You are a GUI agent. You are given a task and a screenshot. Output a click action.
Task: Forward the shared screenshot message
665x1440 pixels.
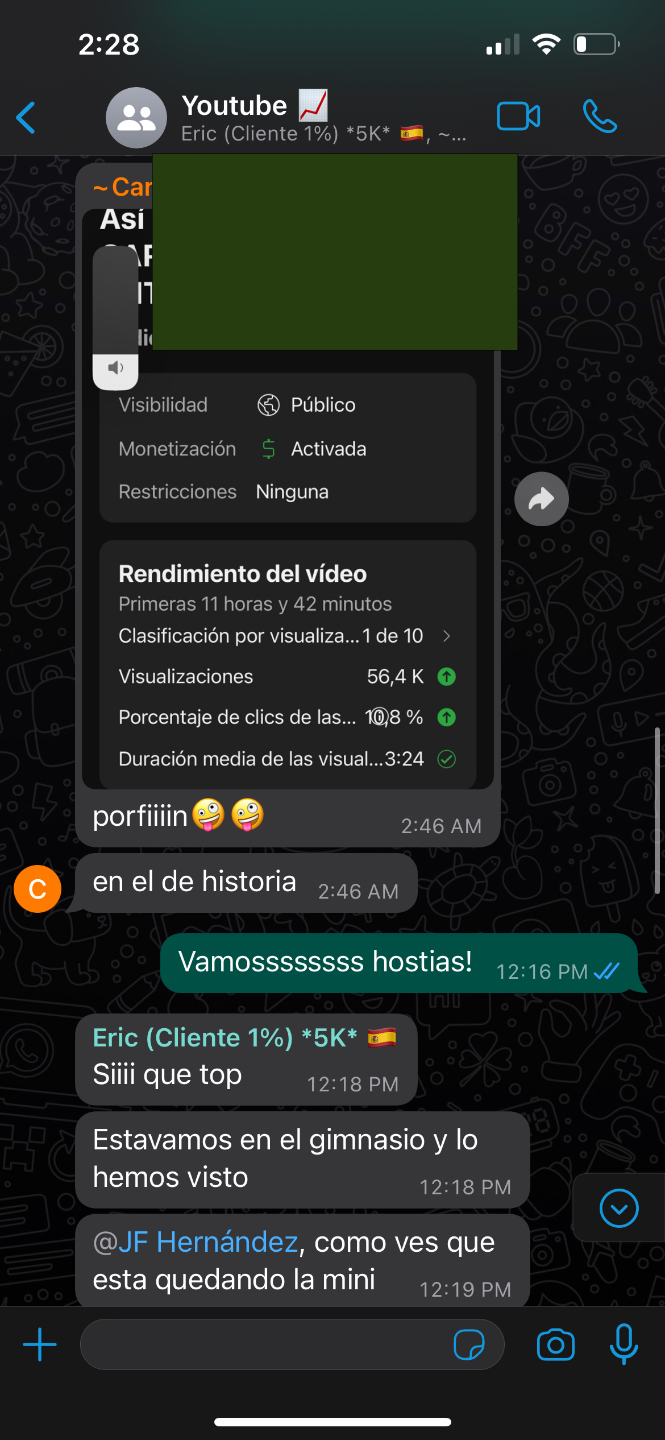click(x=541, y=498)
